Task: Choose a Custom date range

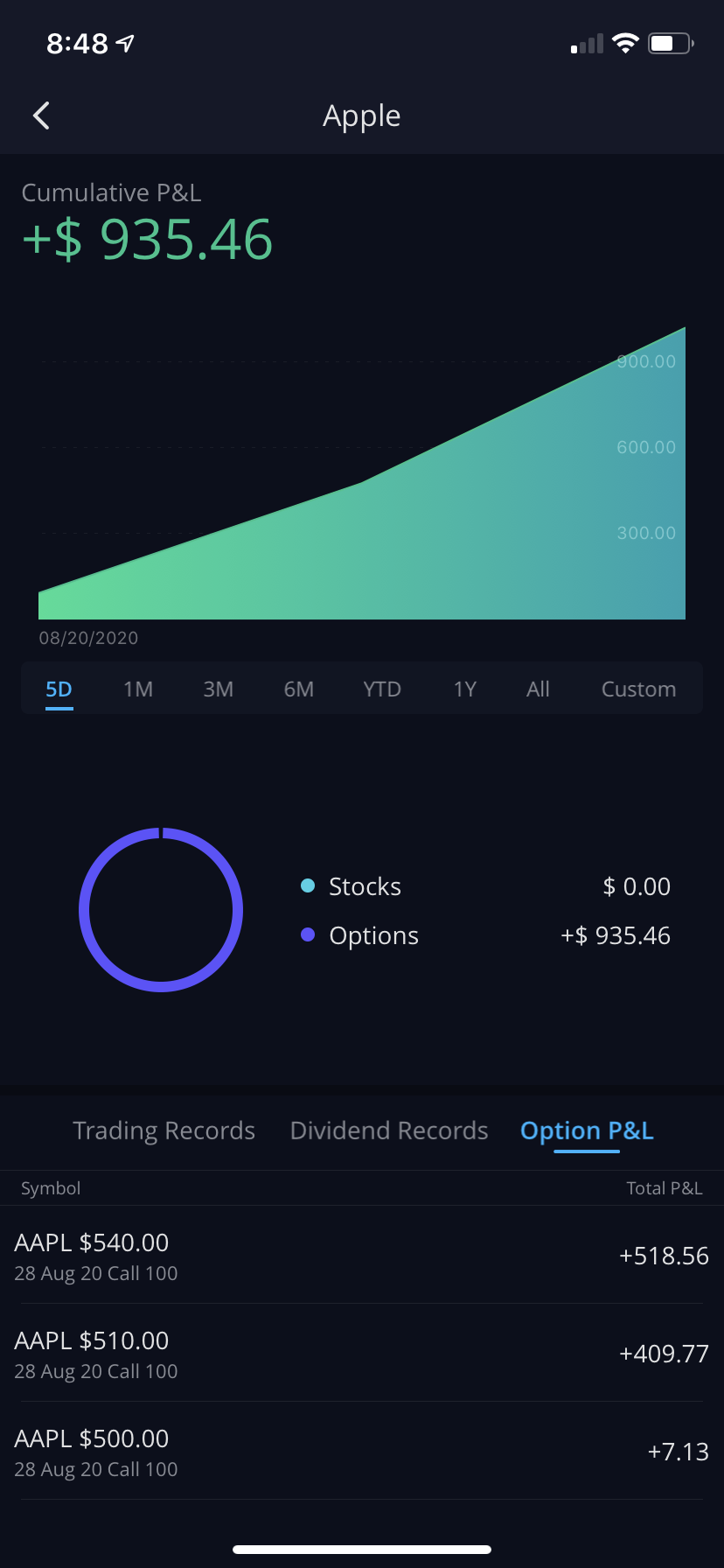Action: point(638,689)
